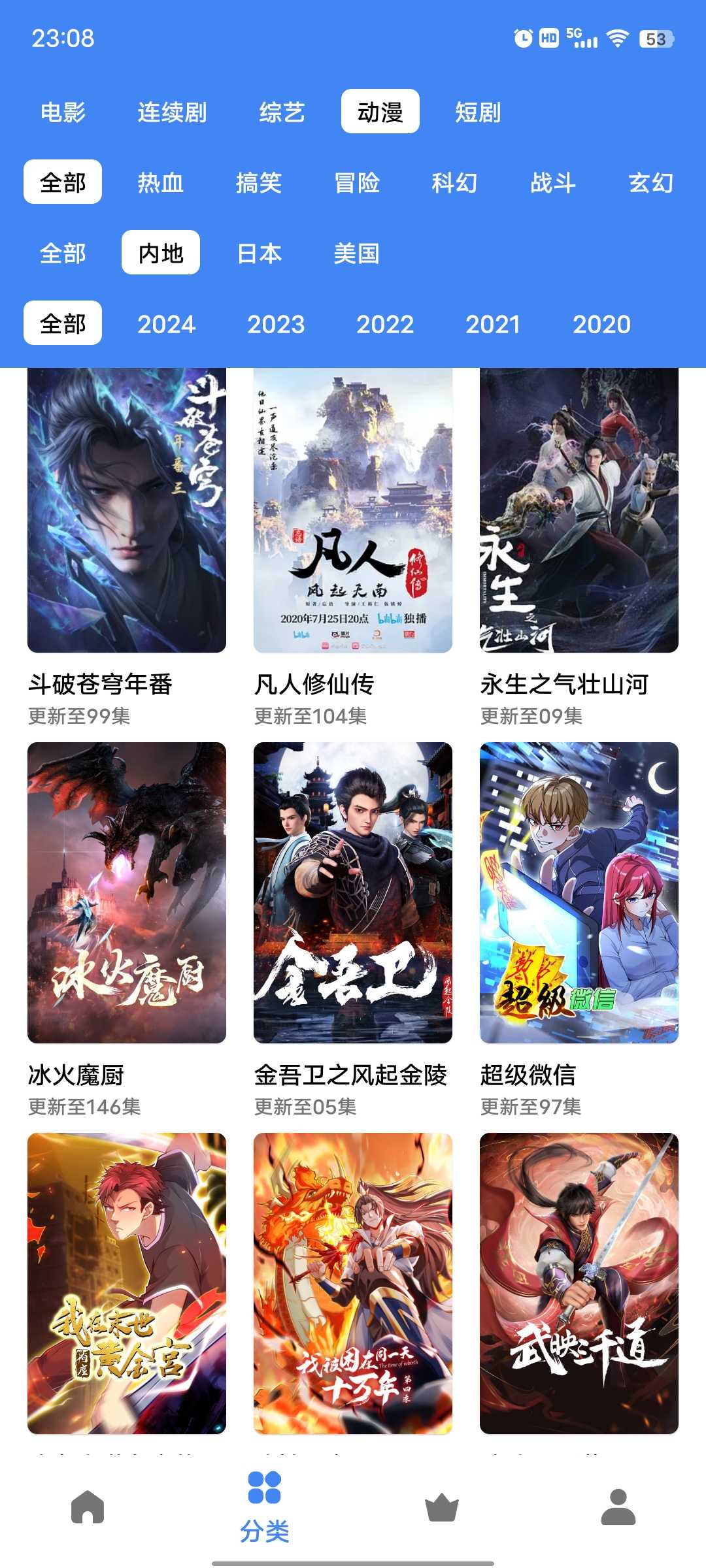Choose the 玄幻 genre filter
This screenshot has width=706, height=1568.
coord(650,183)
